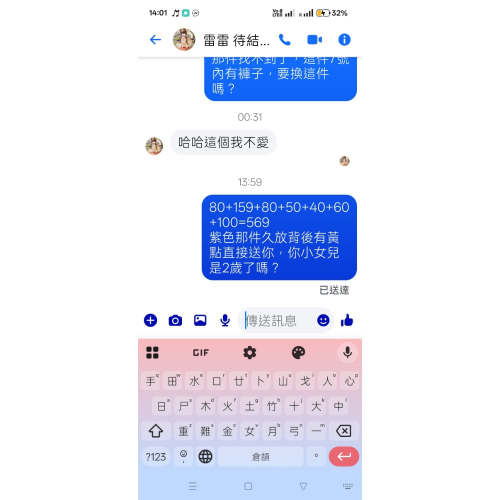
Task: Open the plus menu for more actions
Action: point(150,320)
